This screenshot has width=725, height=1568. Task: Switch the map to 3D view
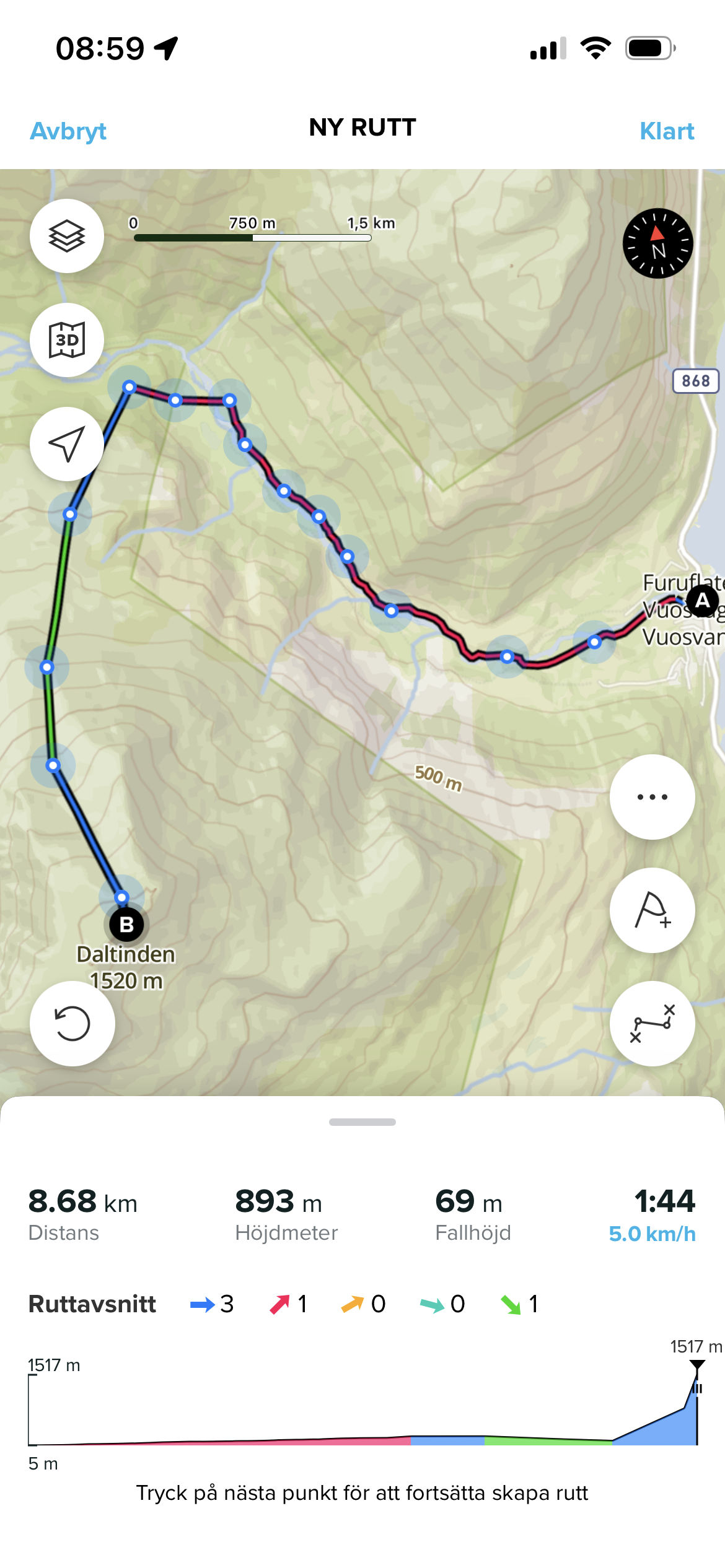[67, 340]
